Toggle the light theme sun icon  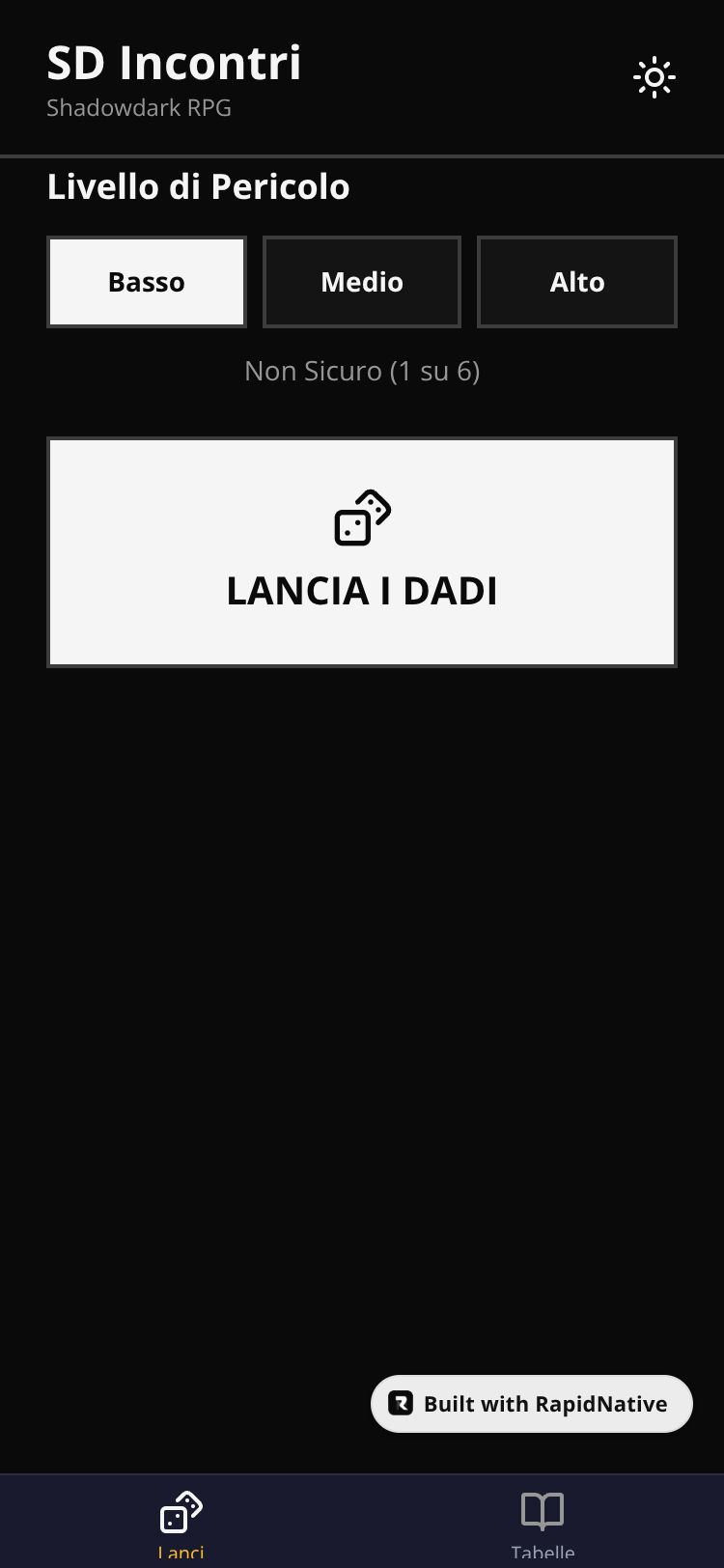tap(654, 77)
